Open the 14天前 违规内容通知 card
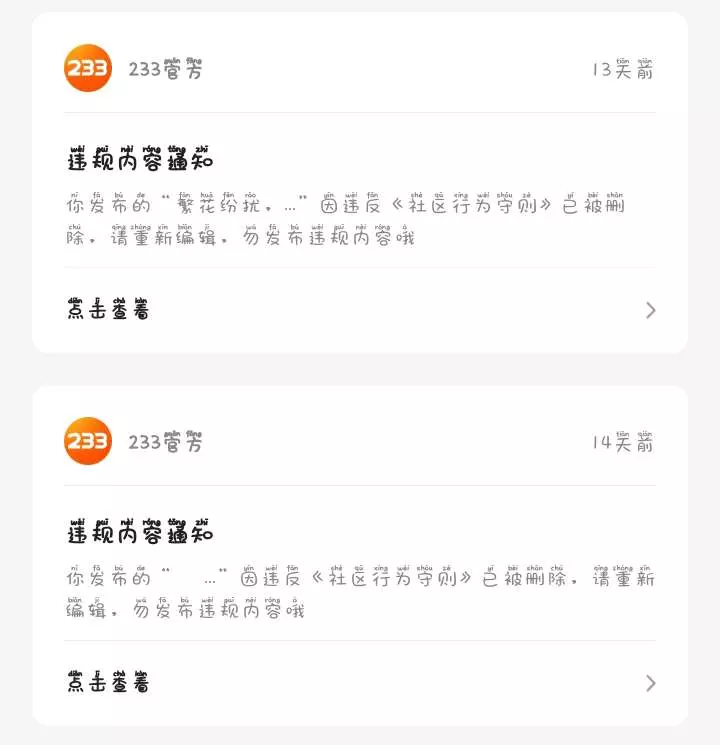The width and height of the screenshot is (720, 745). 360,555
